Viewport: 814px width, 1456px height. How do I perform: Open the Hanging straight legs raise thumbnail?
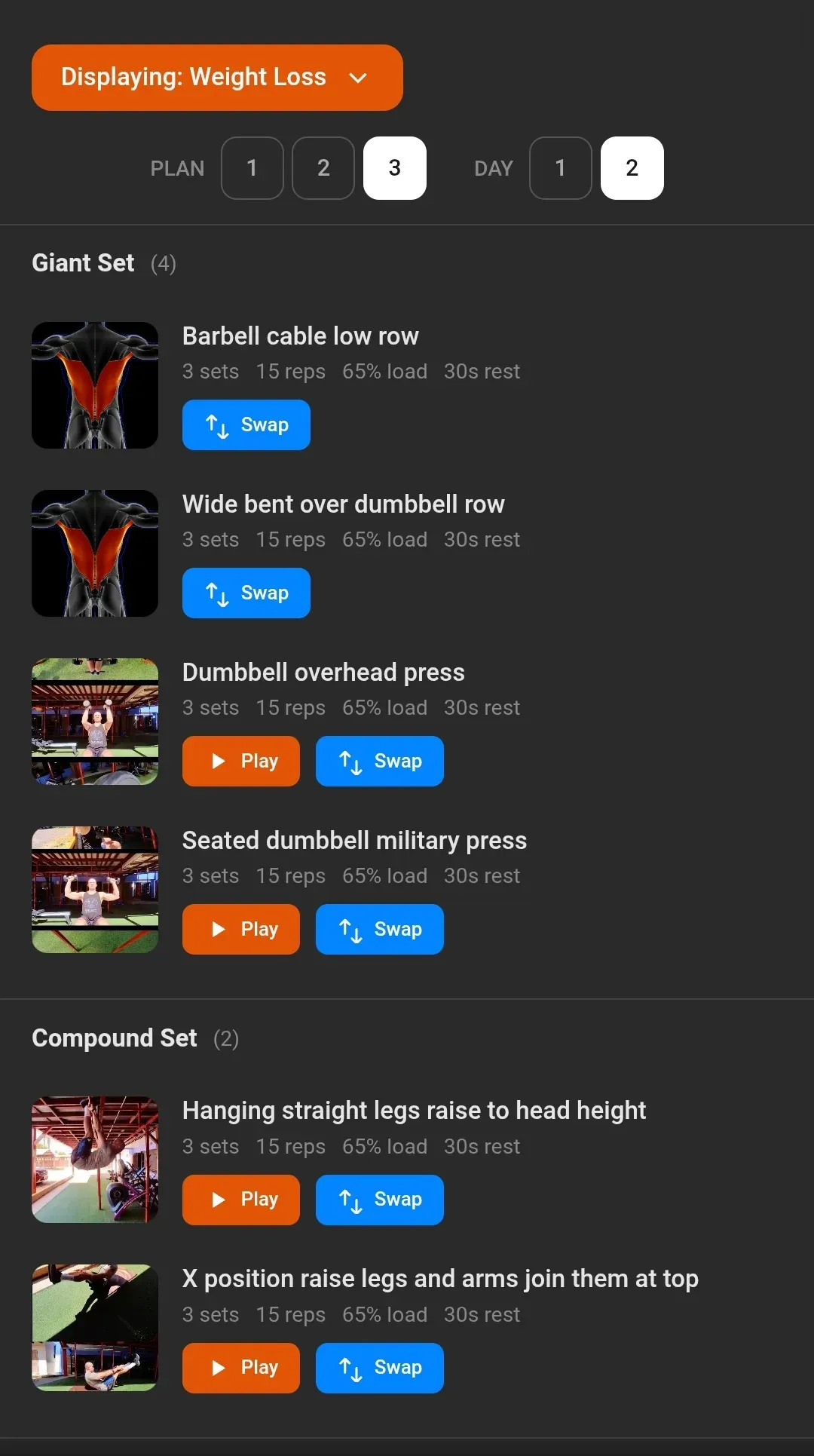coord(95,1159)
